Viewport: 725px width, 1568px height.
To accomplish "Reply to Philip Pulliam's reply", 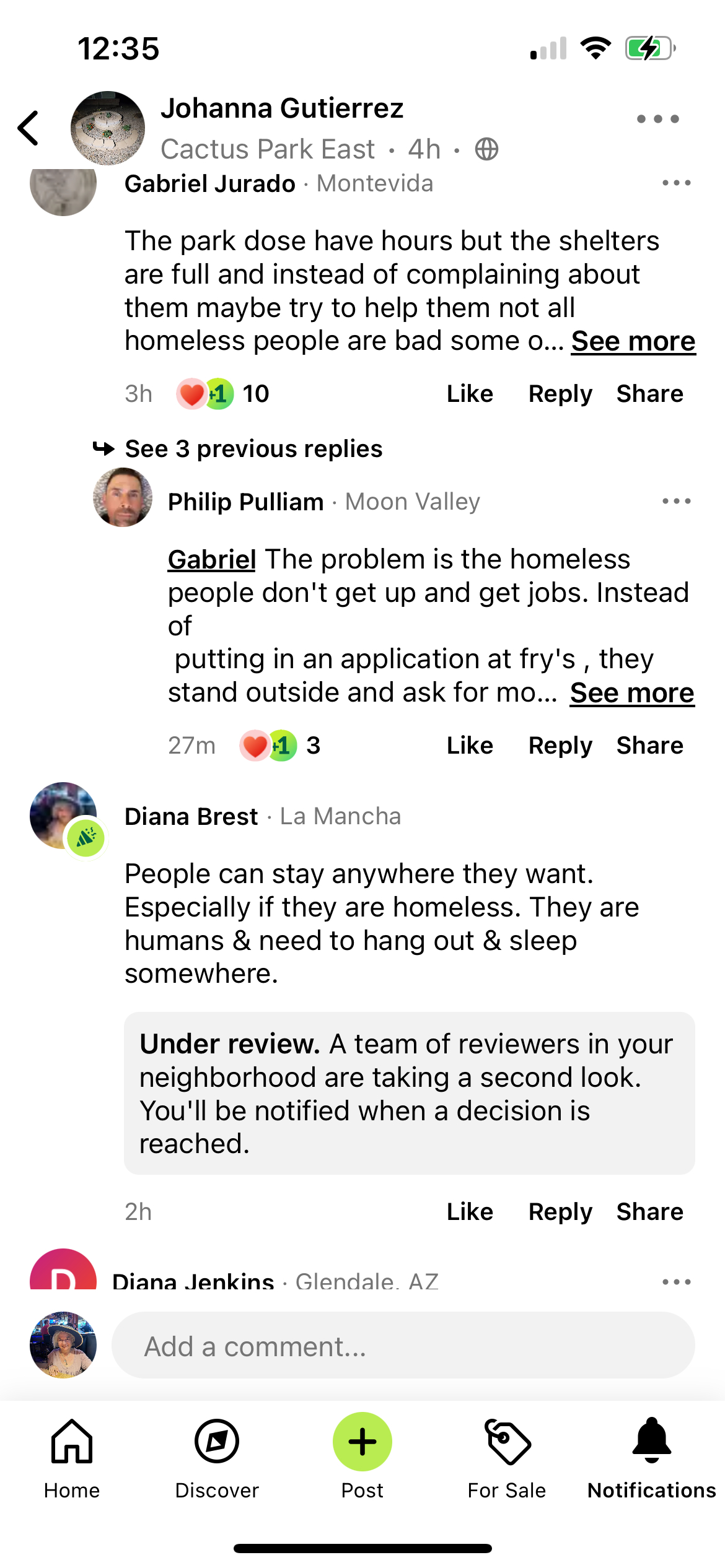I will (x=560, y=746).
